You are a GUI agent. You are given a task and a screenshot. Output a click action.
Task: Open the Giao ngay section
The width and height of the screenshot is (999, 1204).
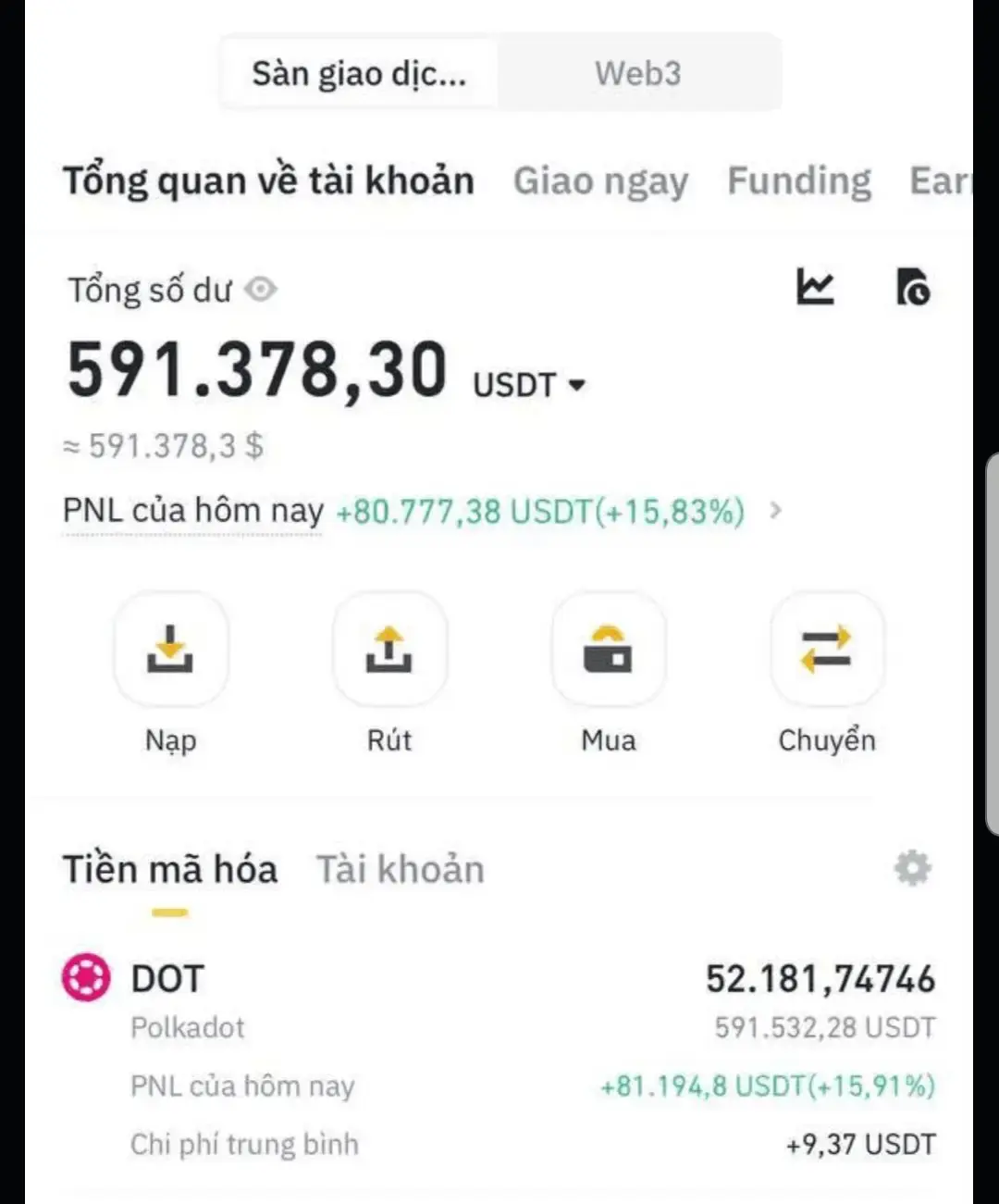point(601,181)
